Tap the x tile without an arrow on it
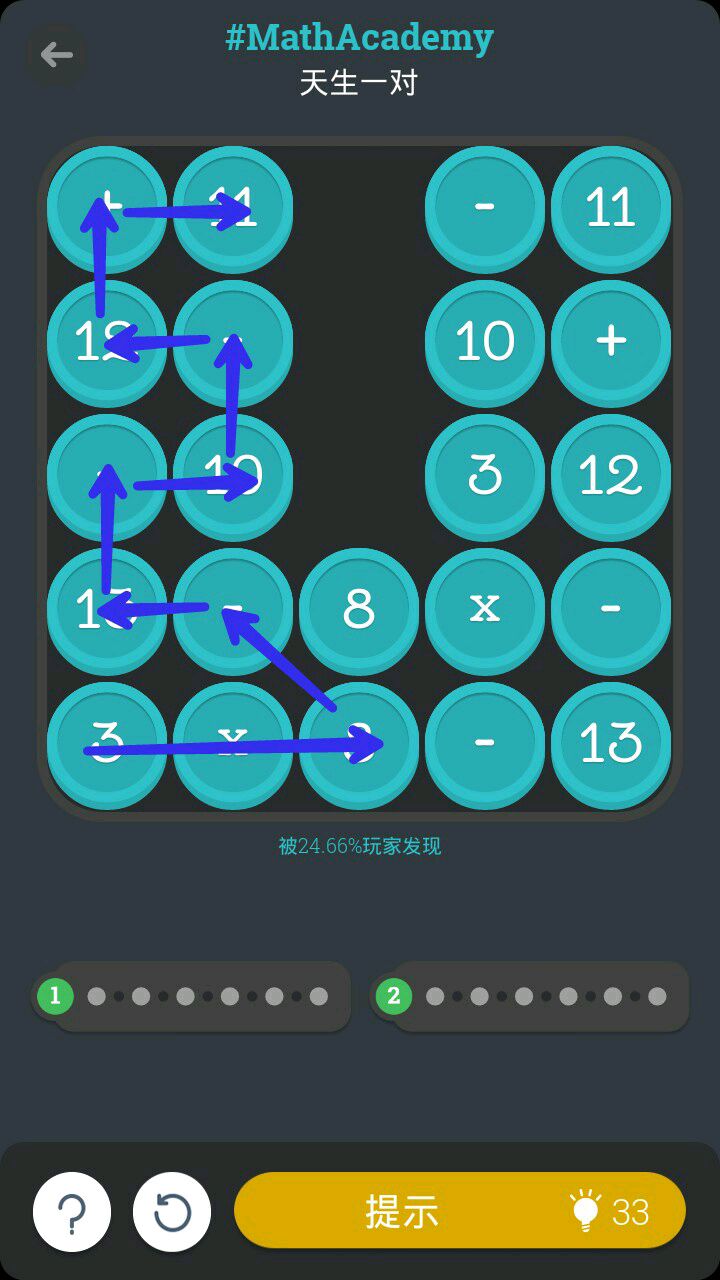This screenshot has height=1280, width=720. [485, 608]
